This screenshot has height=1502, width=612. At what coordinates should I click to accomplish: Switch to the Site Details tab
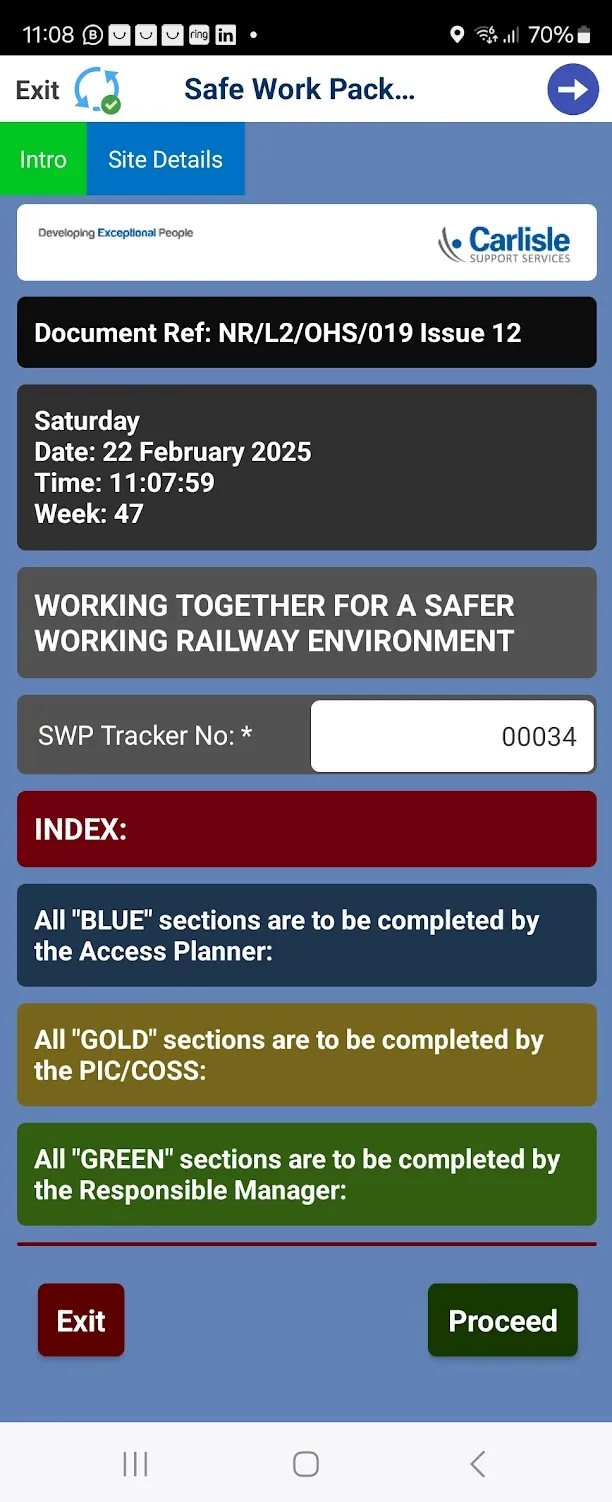coord(165,160)
